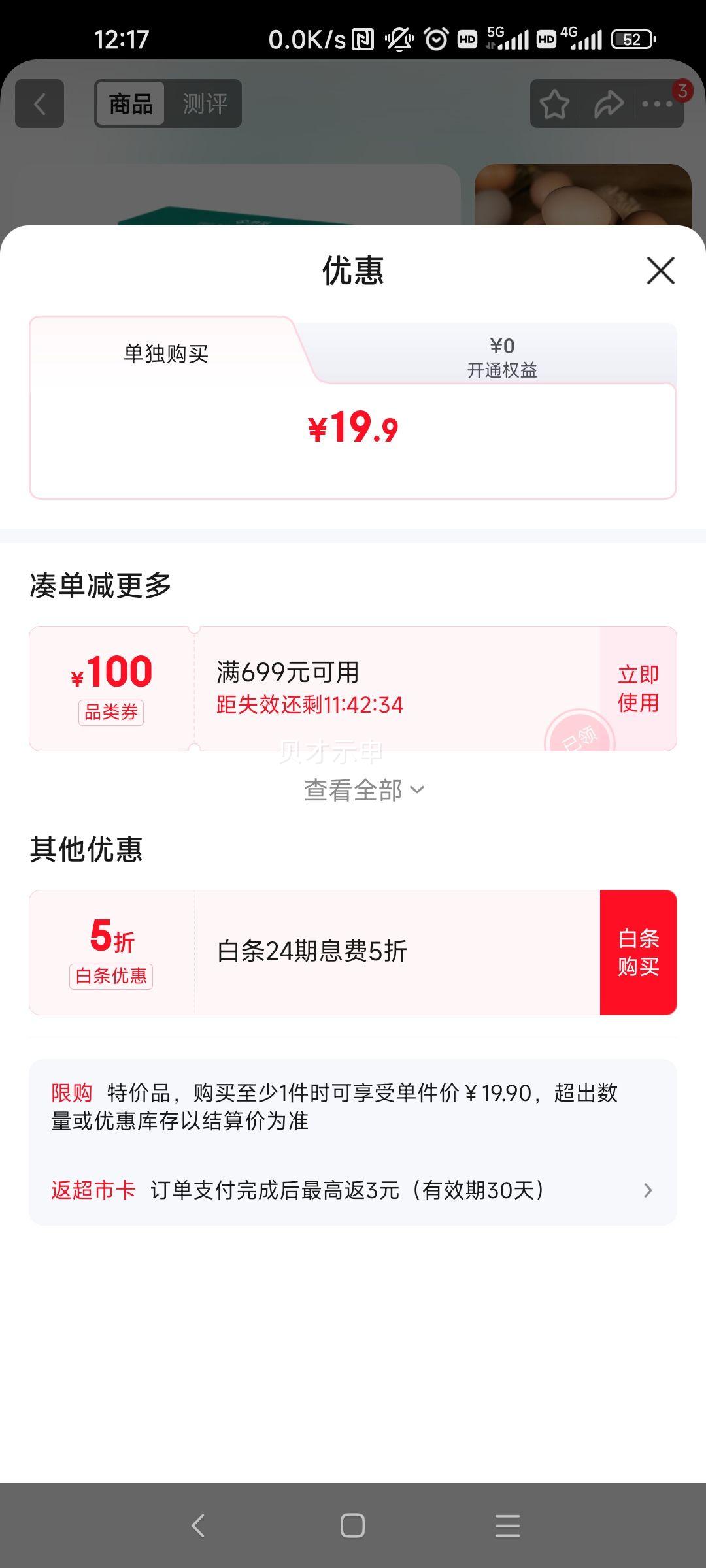Image resolution: width=706 pixels, height=1568 pixels.
Task: Select the 商品 tab
Action: [131, 103]
